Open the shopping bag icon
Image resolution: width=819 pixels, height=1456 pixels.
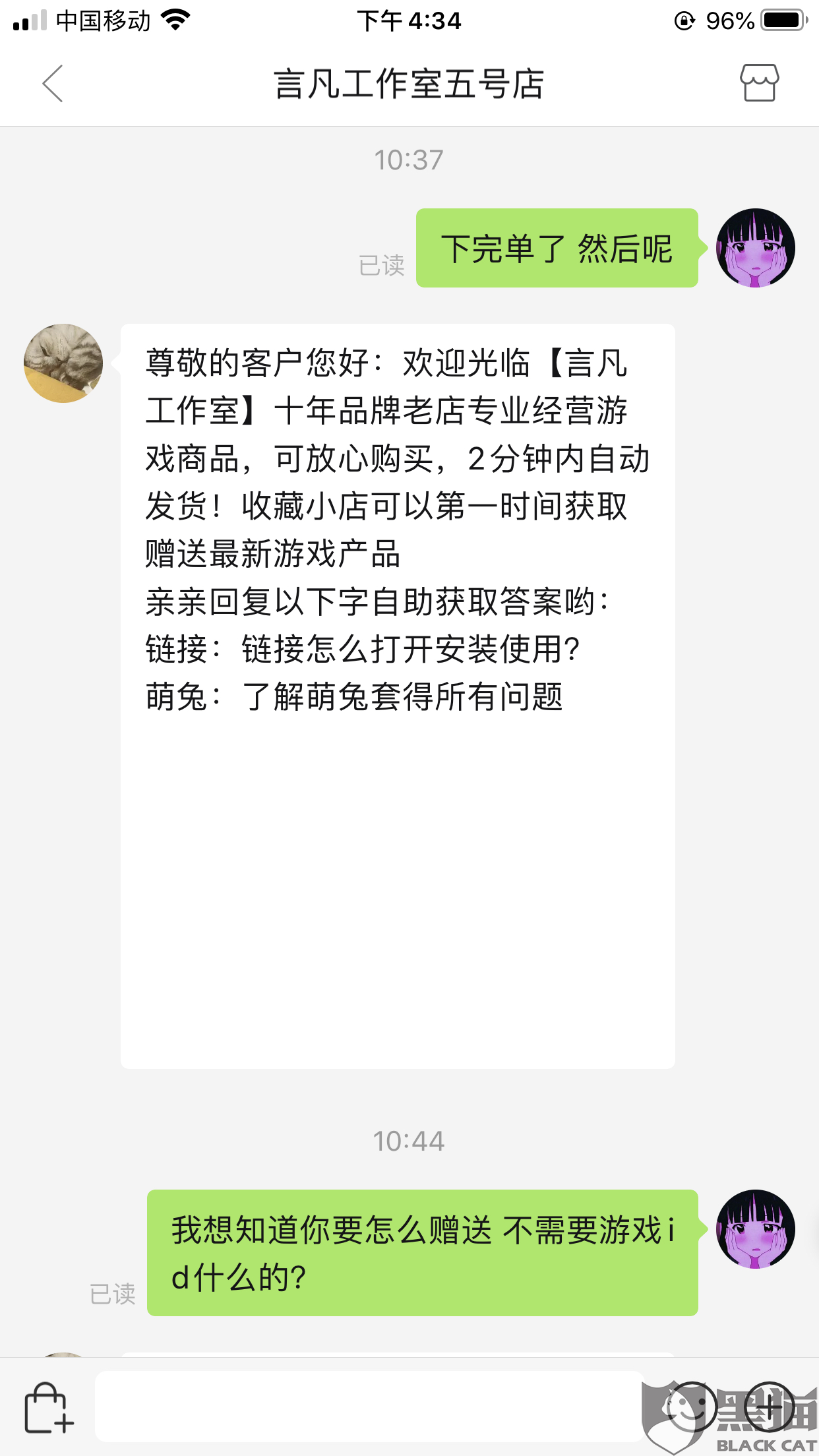[48, 1408]
